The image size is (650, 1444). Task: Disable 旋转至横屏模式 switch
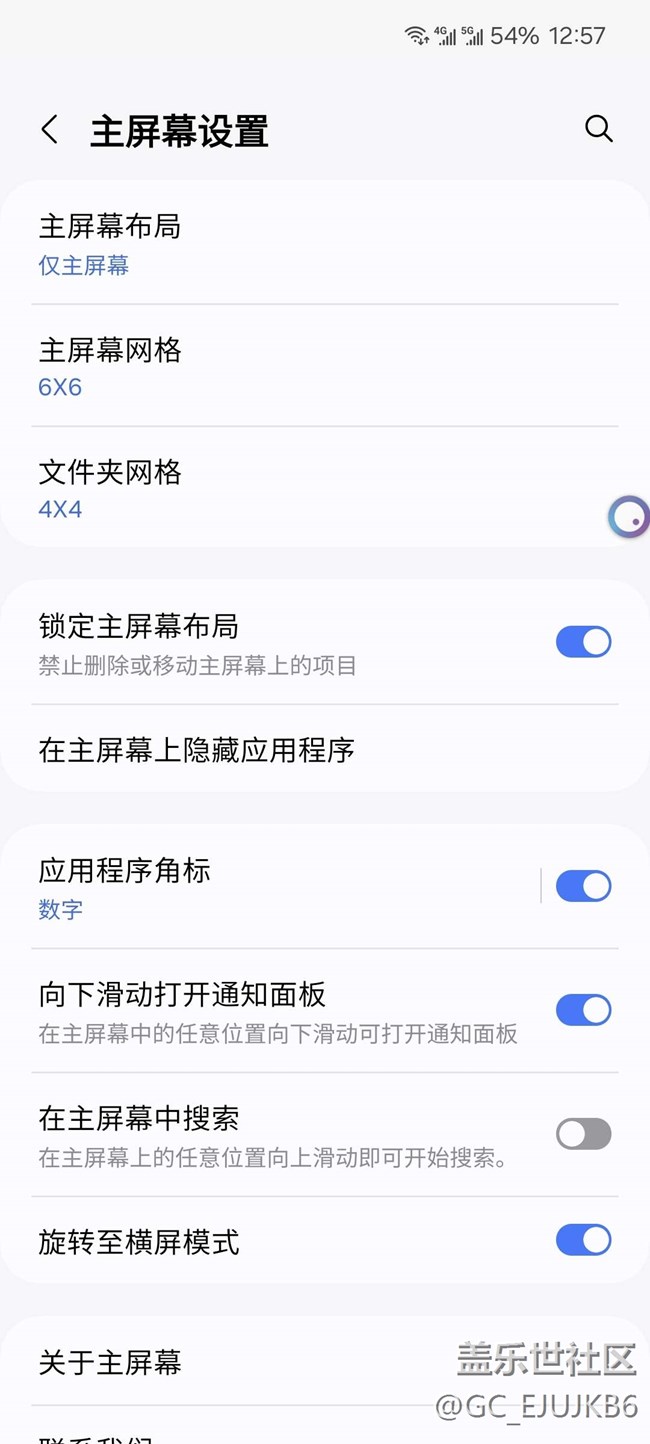pos(583,1240)
